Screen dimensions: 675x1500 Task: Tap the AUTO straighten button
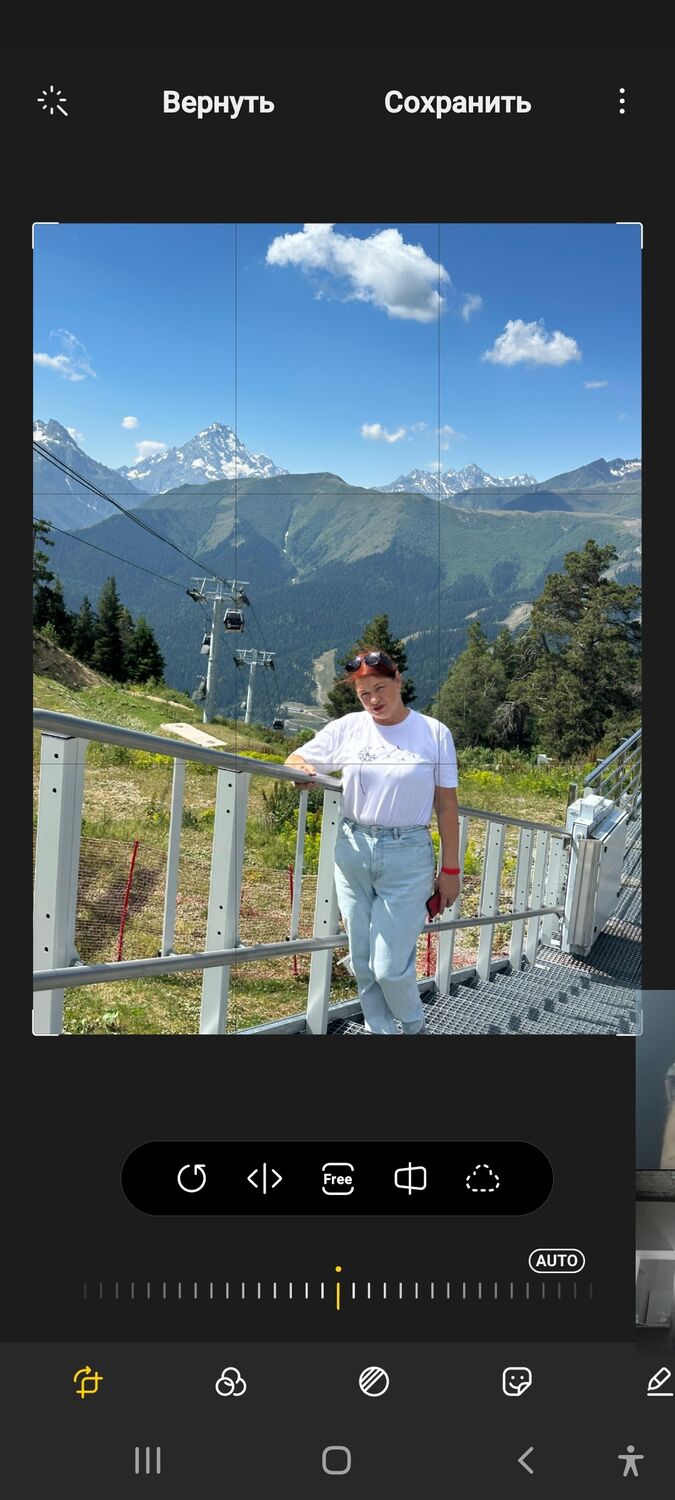click(x=557, y=1261)
